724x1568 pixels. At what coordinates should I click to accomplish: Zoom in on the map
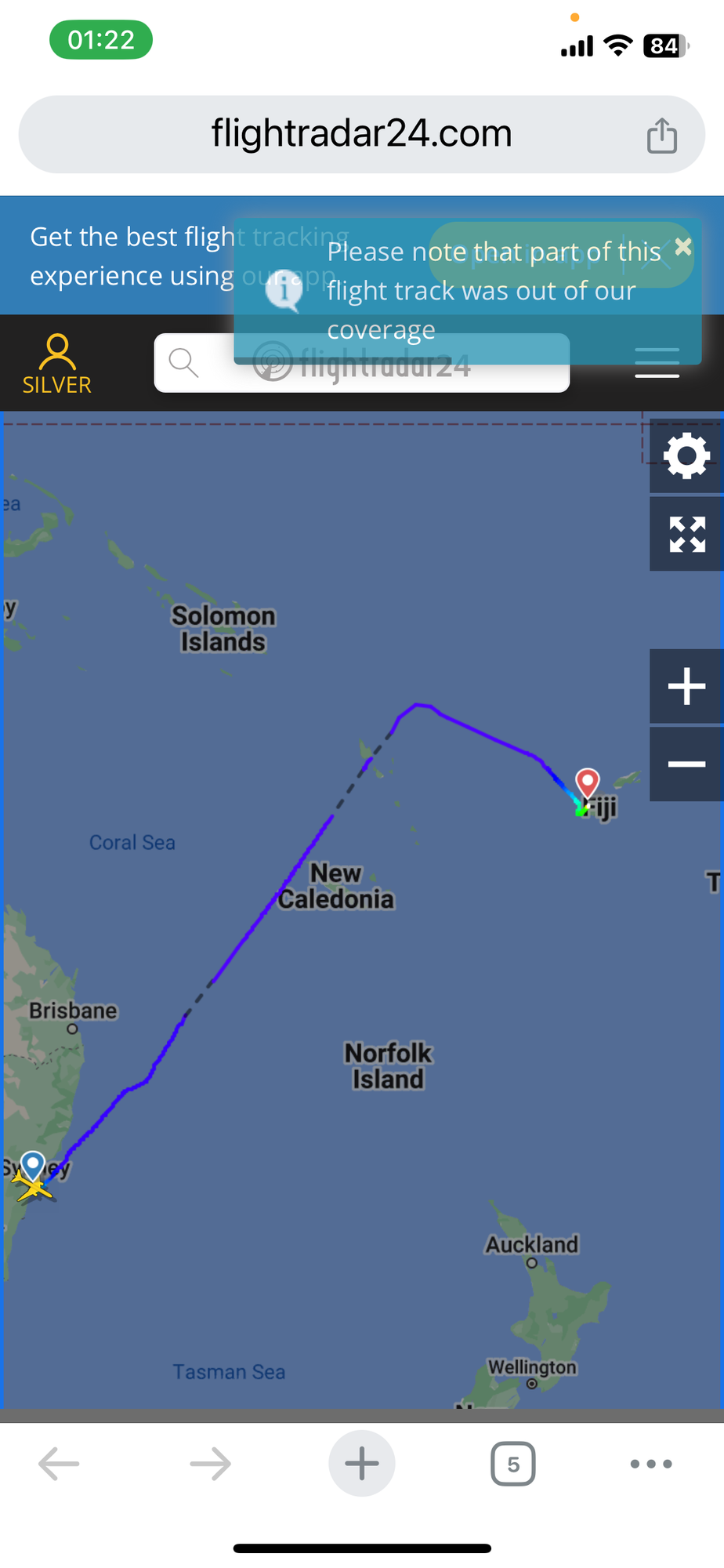(x=686, y=686)
